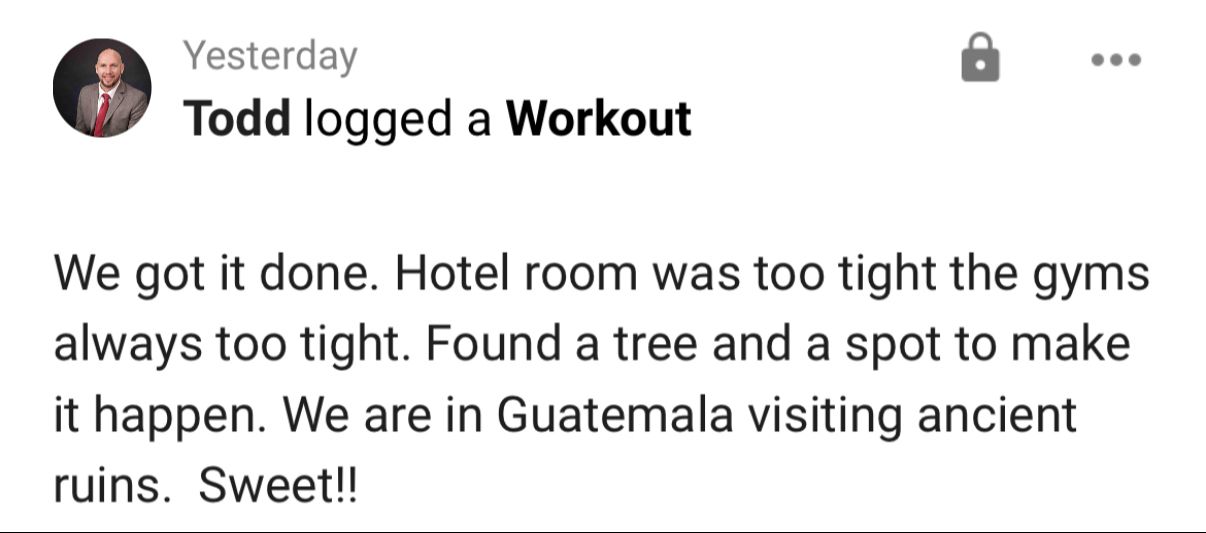
Task: Tap the lock privacy icon
Action: tap(980, 58)
